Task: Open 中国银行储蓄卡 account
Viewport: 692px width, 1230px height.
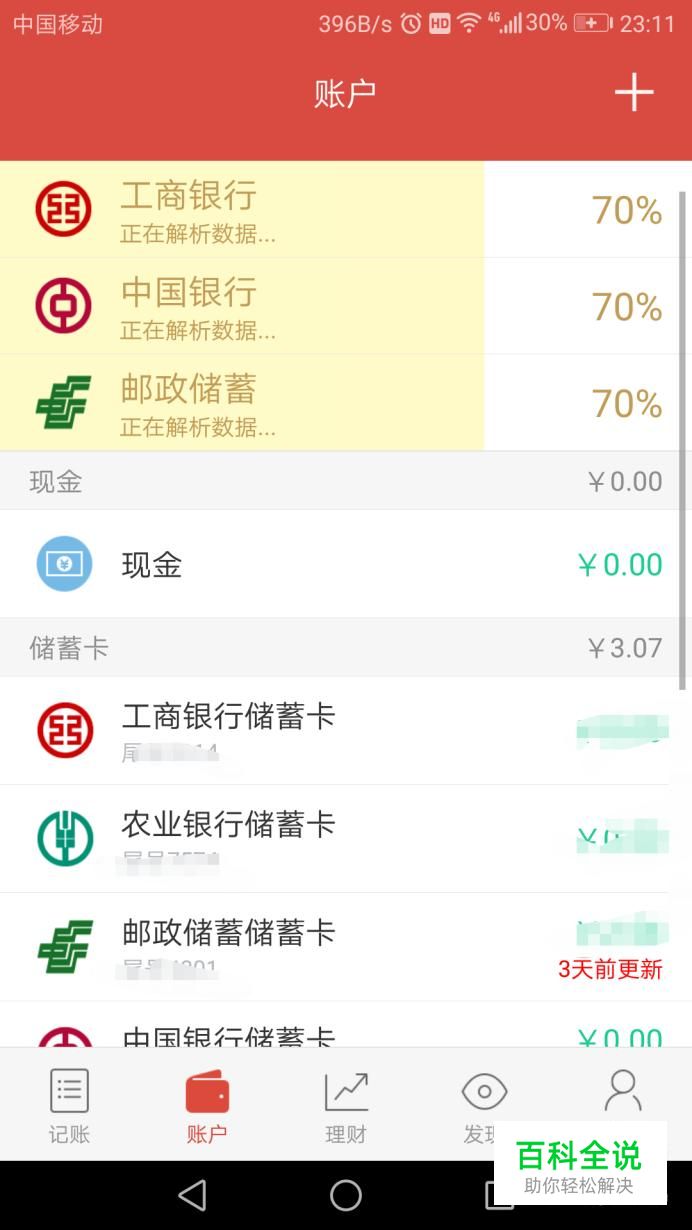Action: (346, 1025)
